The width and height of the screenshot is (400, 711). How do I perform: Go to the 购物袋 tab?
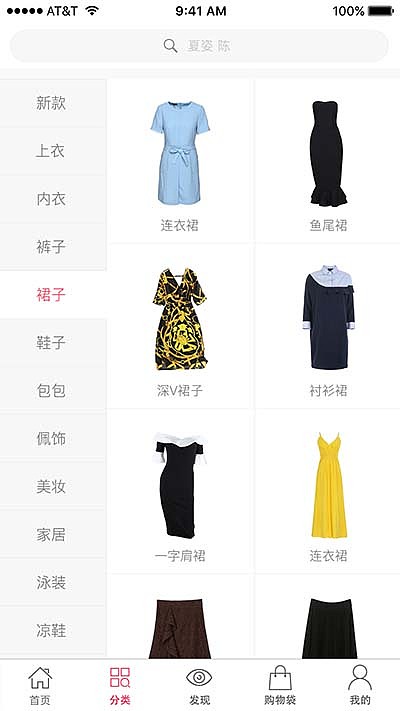(x=280, y=685)
